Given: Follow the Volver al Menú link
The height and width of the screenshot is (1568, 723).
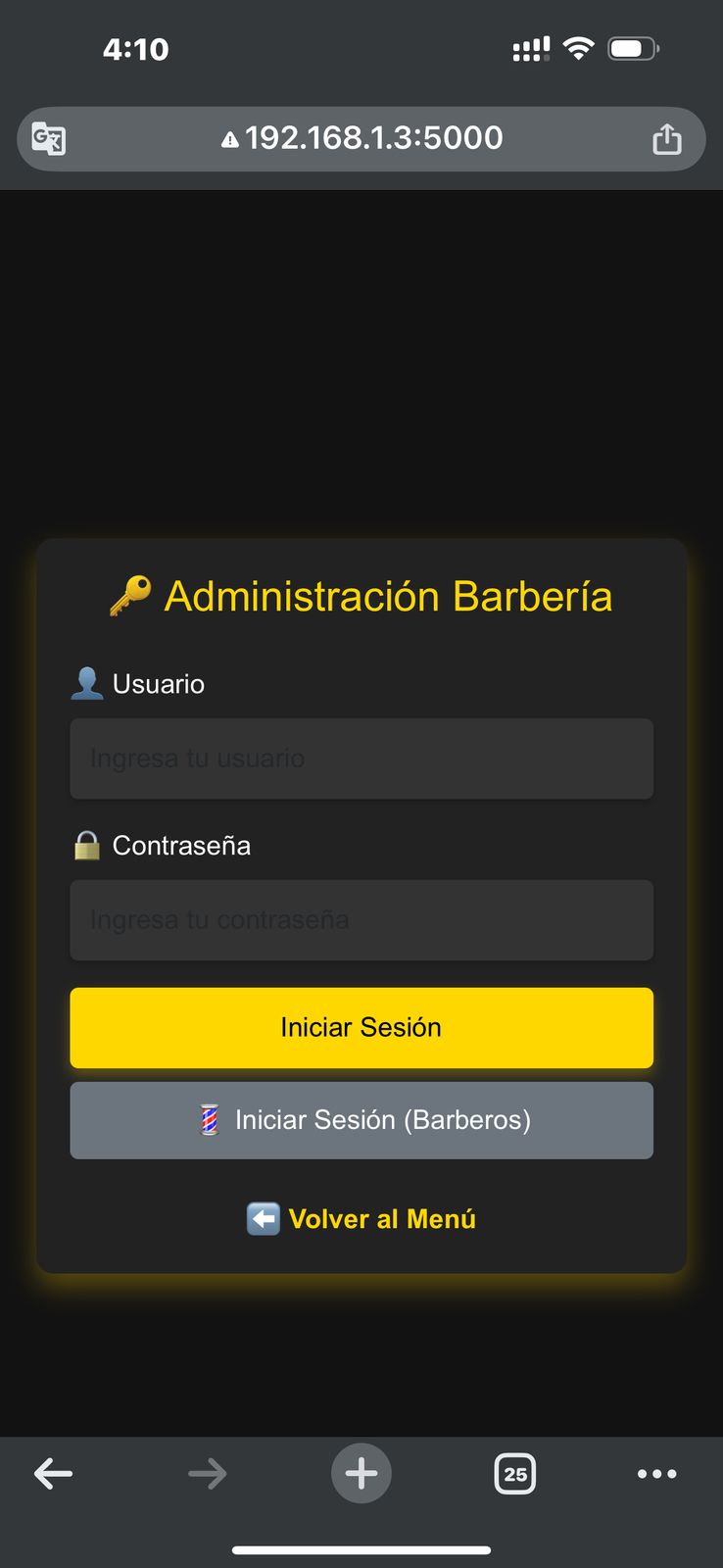Looking at the screenshot, I should [361, 1219].
